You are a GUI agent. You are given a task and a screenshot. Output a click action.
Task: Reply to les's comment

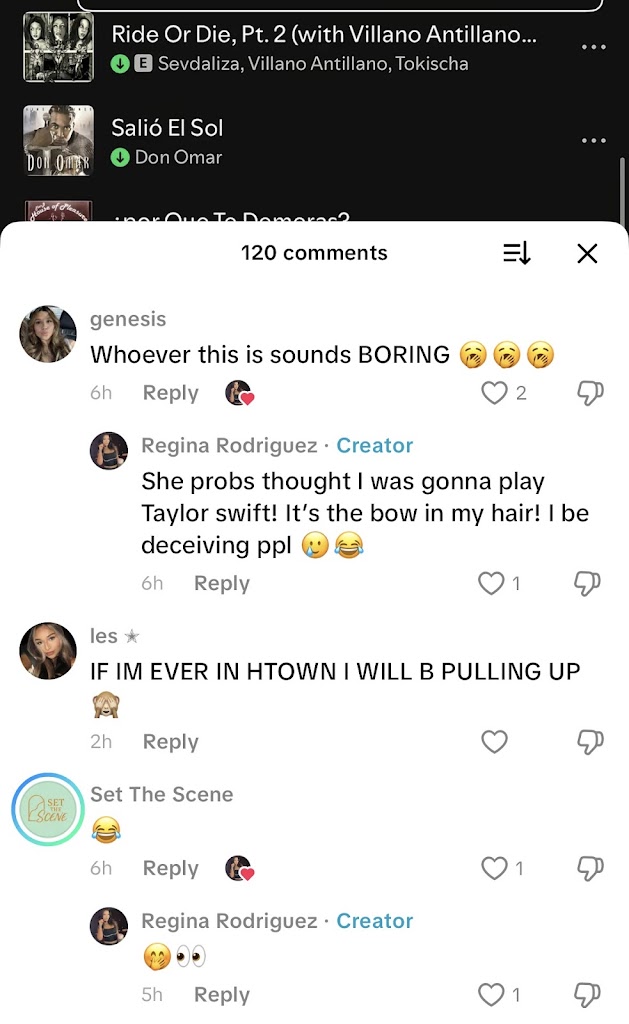[x=170, y=742]
